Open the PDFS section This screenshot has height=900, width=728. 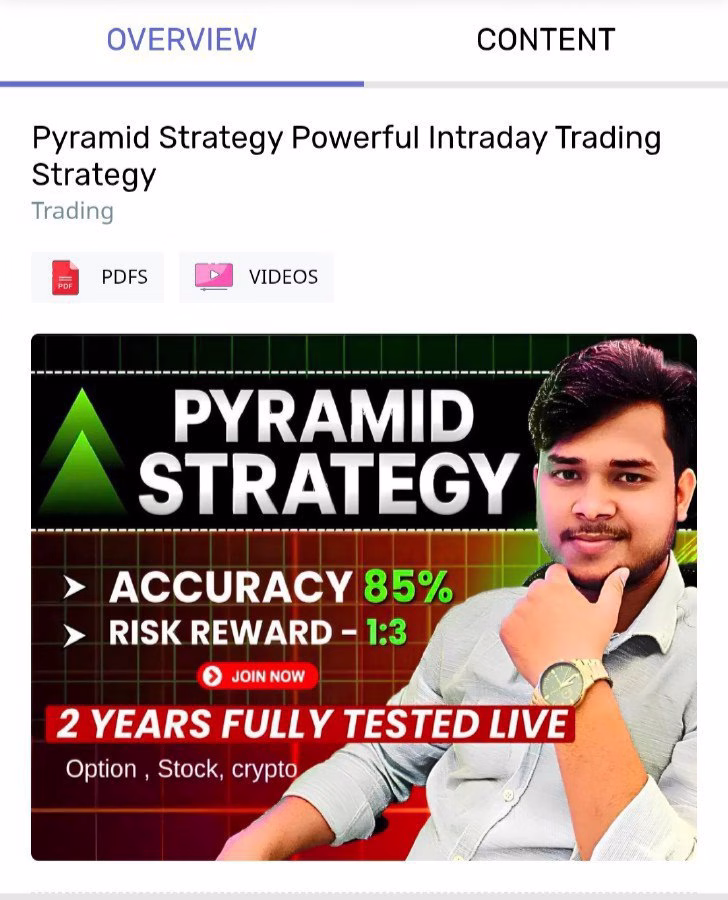97,277
